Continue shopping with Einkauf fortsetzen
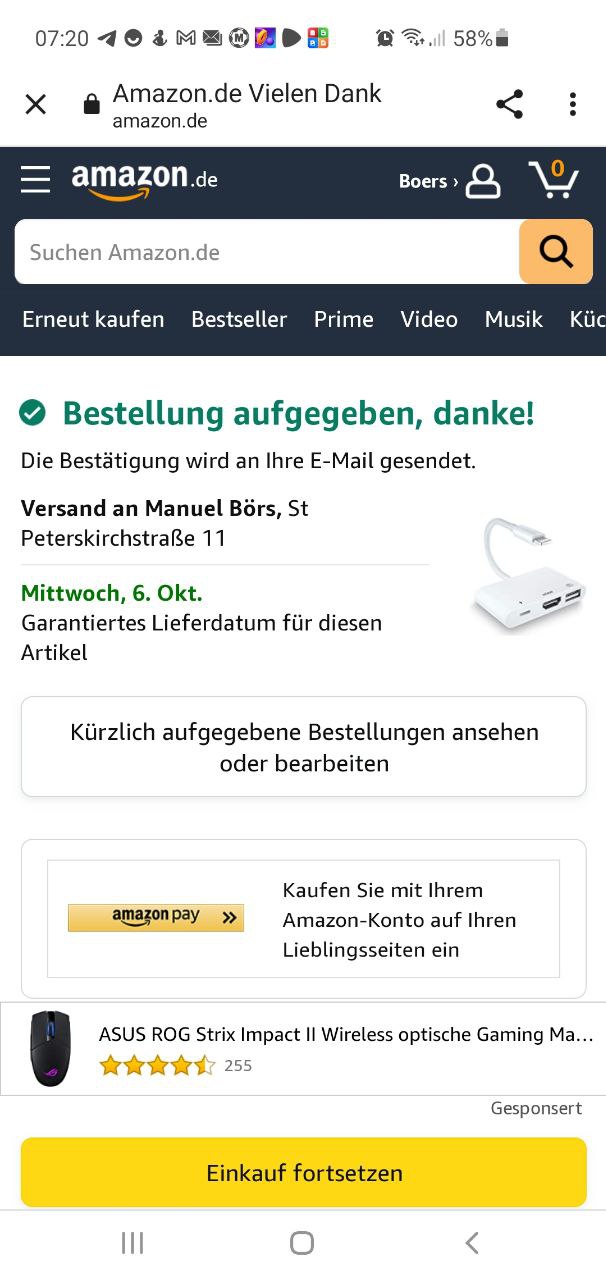 (x=303, y=1172)
